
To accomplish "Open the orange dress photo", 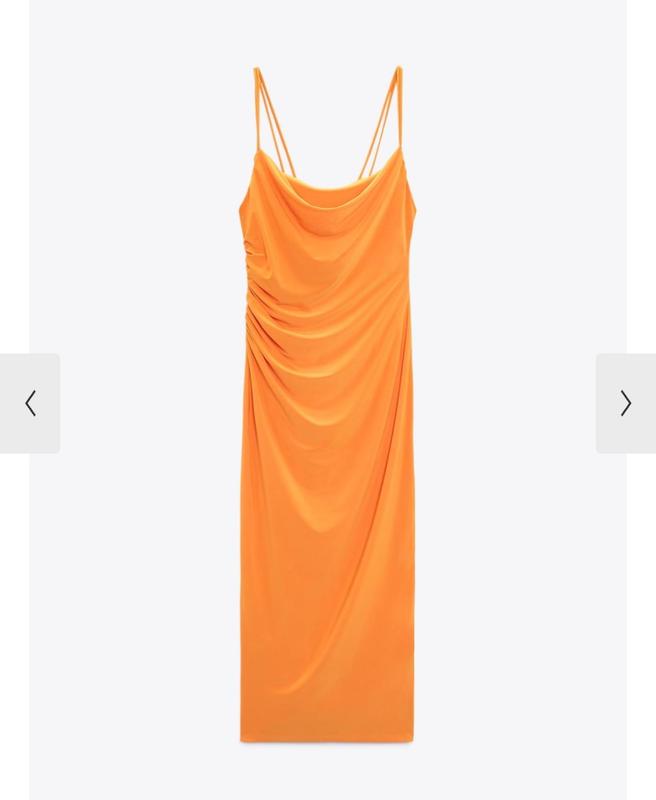I will click(x=327, y=420).
